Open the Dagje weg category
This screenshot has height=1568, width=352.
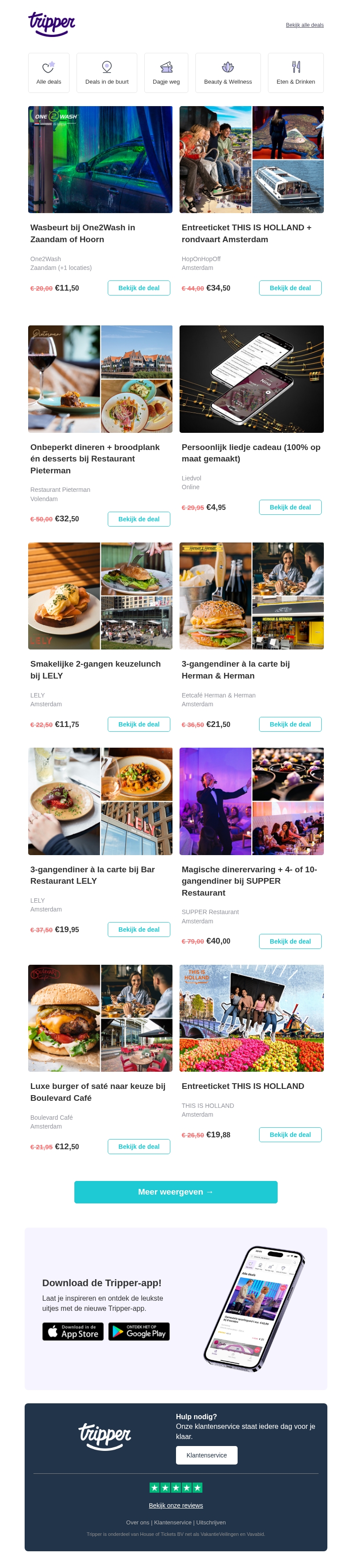166,73
